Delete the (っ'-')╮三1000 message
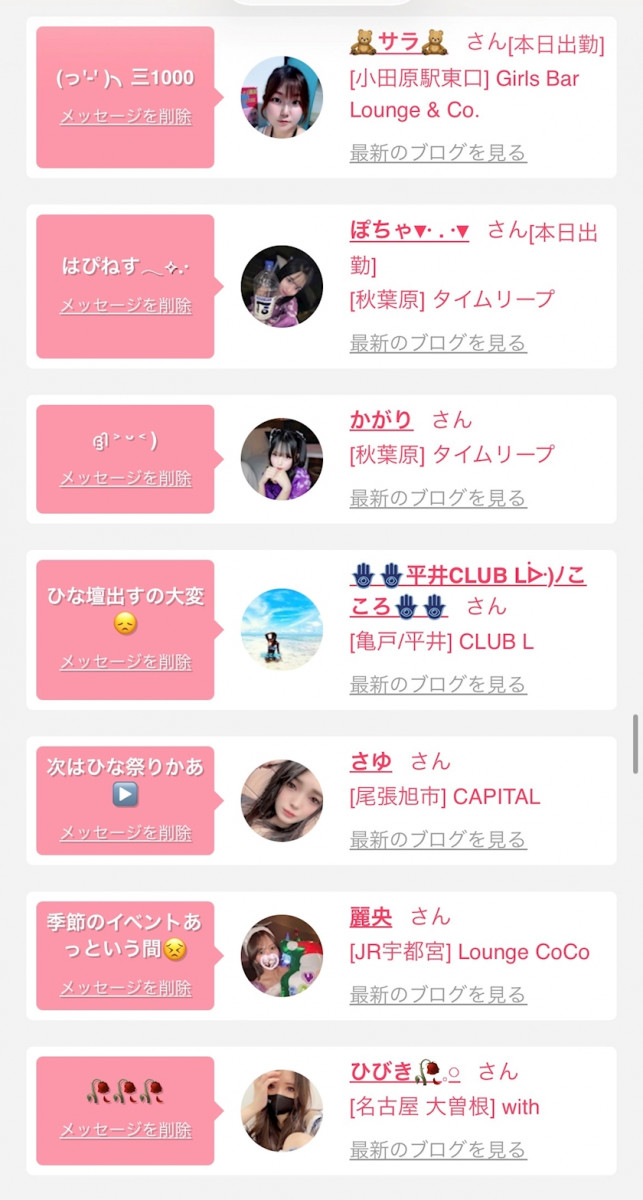 [125, 116]
